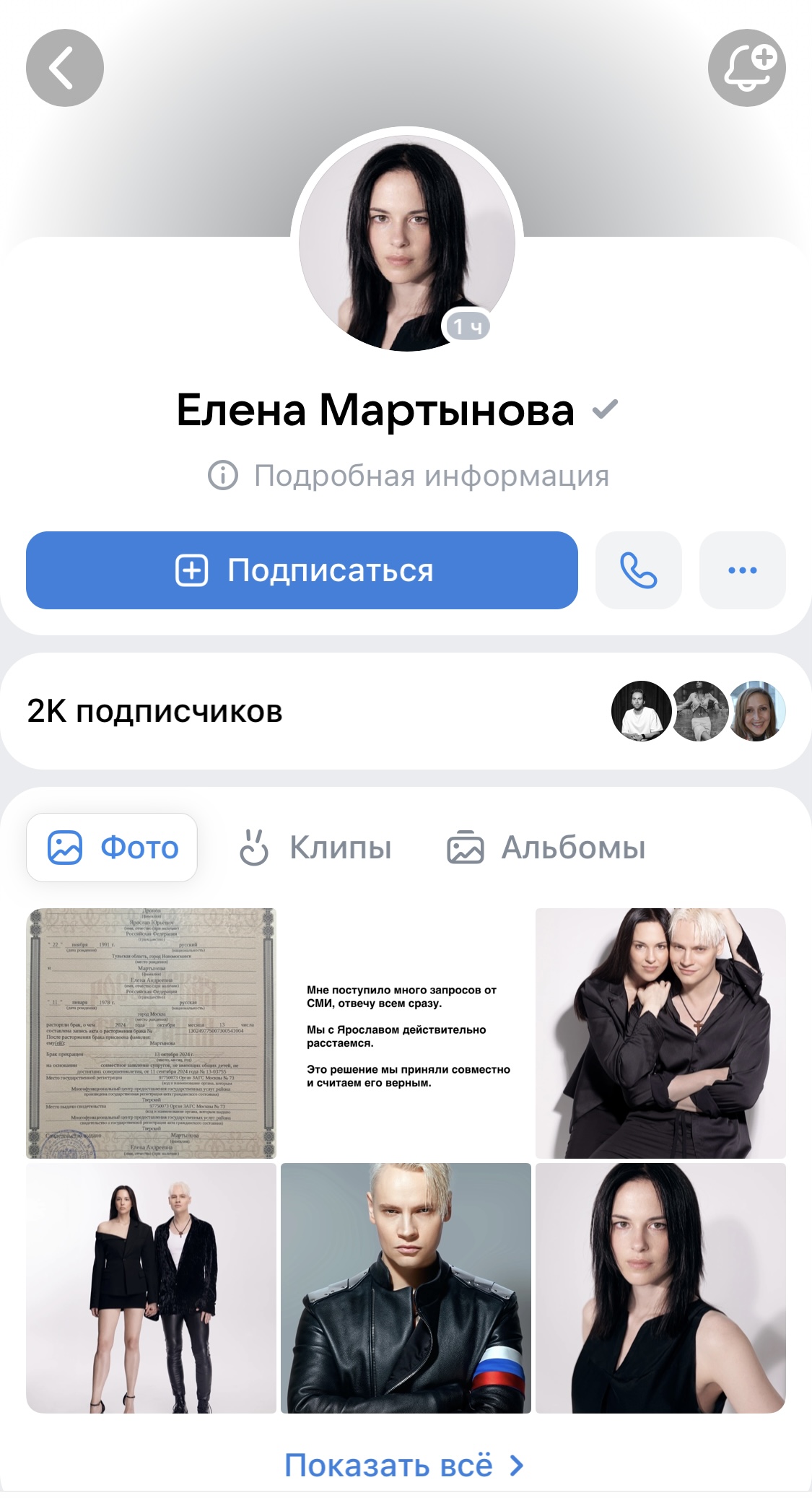Open the photo of embracing couple in black
The image size is (812, 1498).
[660, 1033]
